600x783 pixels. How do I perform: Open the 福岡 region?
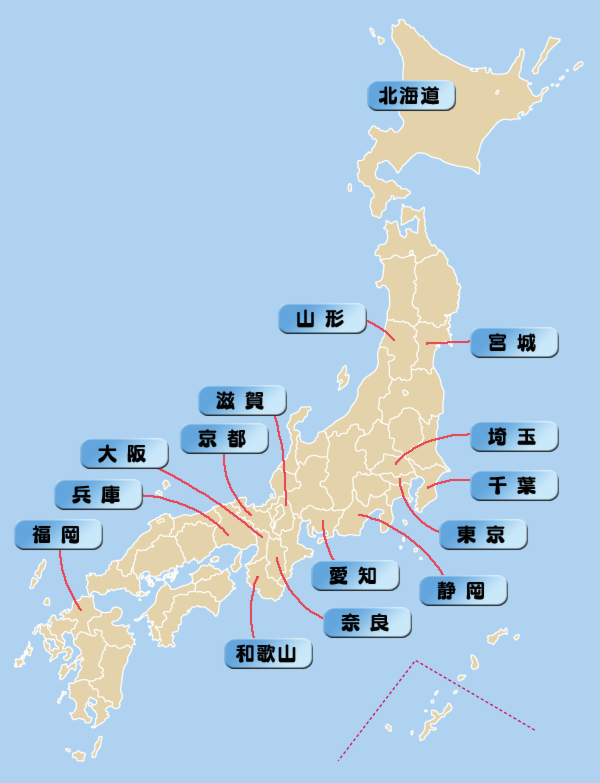[x=57, y=535]
